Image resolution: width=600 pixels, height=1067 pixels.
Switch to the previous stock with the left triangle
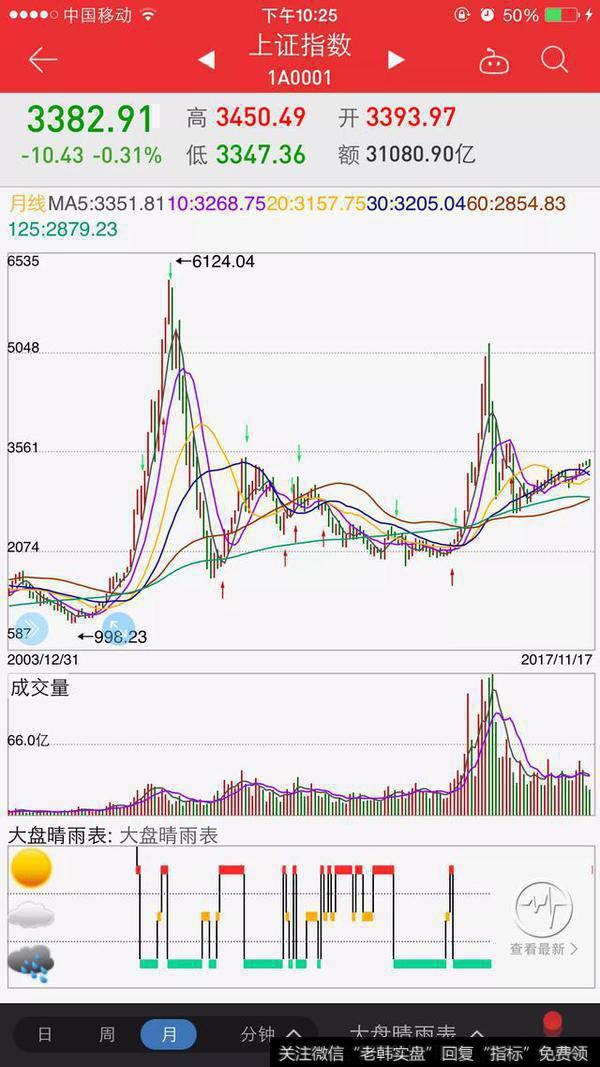click(x=206, y=60)
